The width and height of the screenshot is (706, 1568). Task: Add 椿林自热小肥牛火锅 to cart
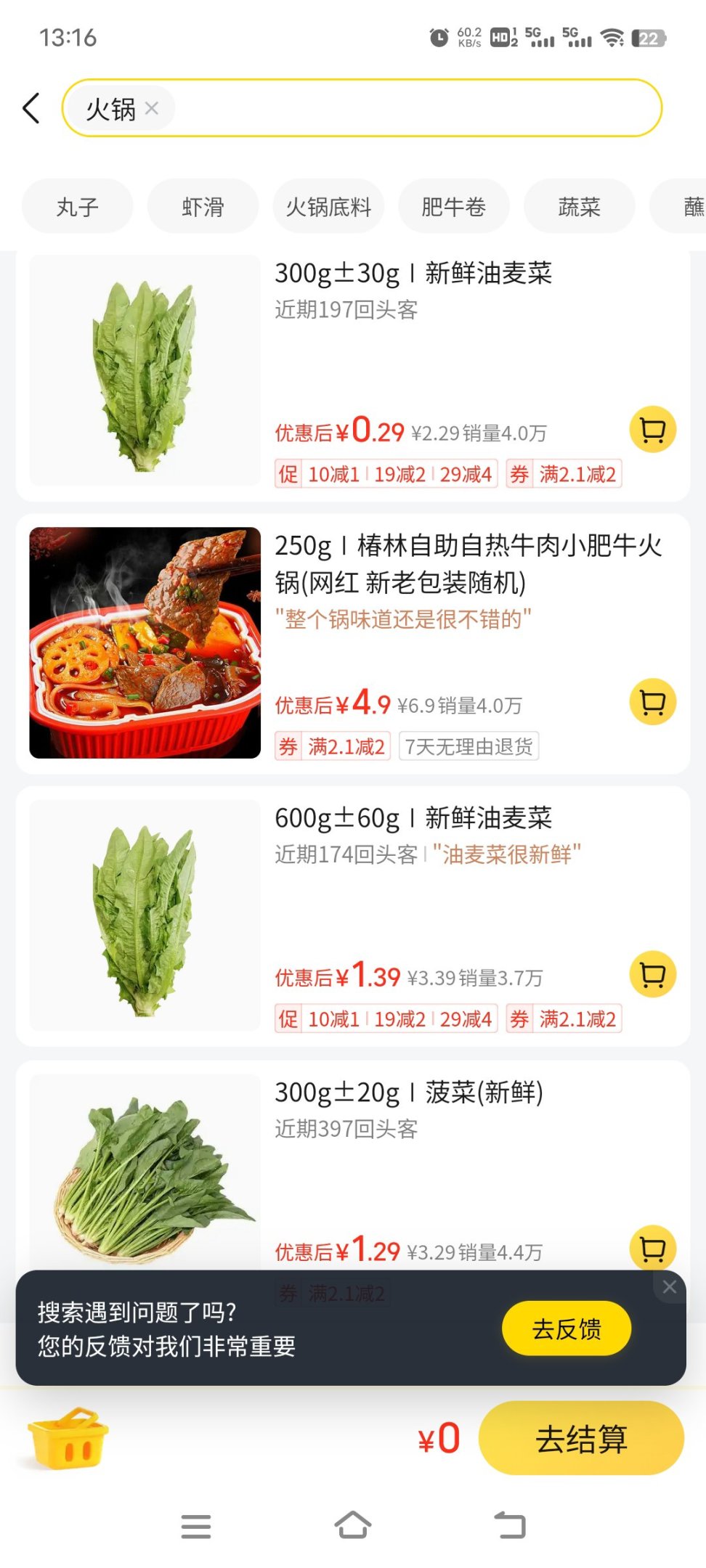(x=652, y=702)
